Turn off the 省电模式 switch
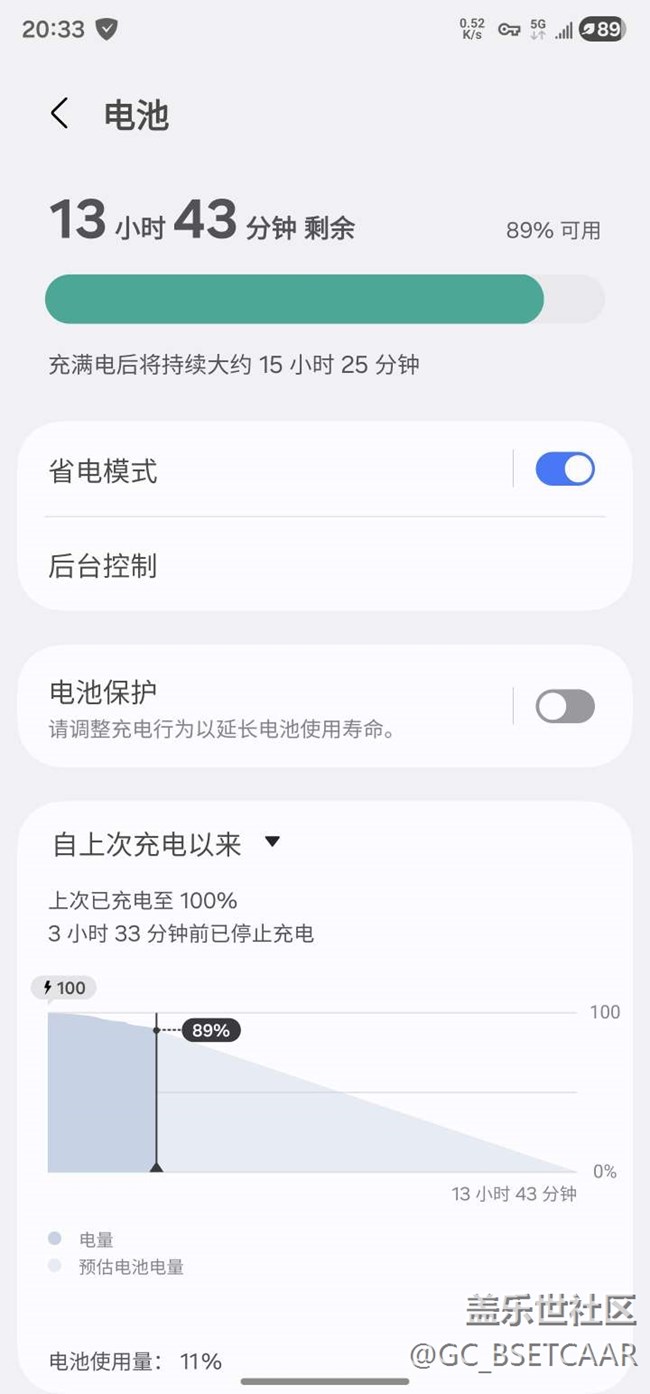This screenshot has height=1394, width=650. click(x=565, y=469)
